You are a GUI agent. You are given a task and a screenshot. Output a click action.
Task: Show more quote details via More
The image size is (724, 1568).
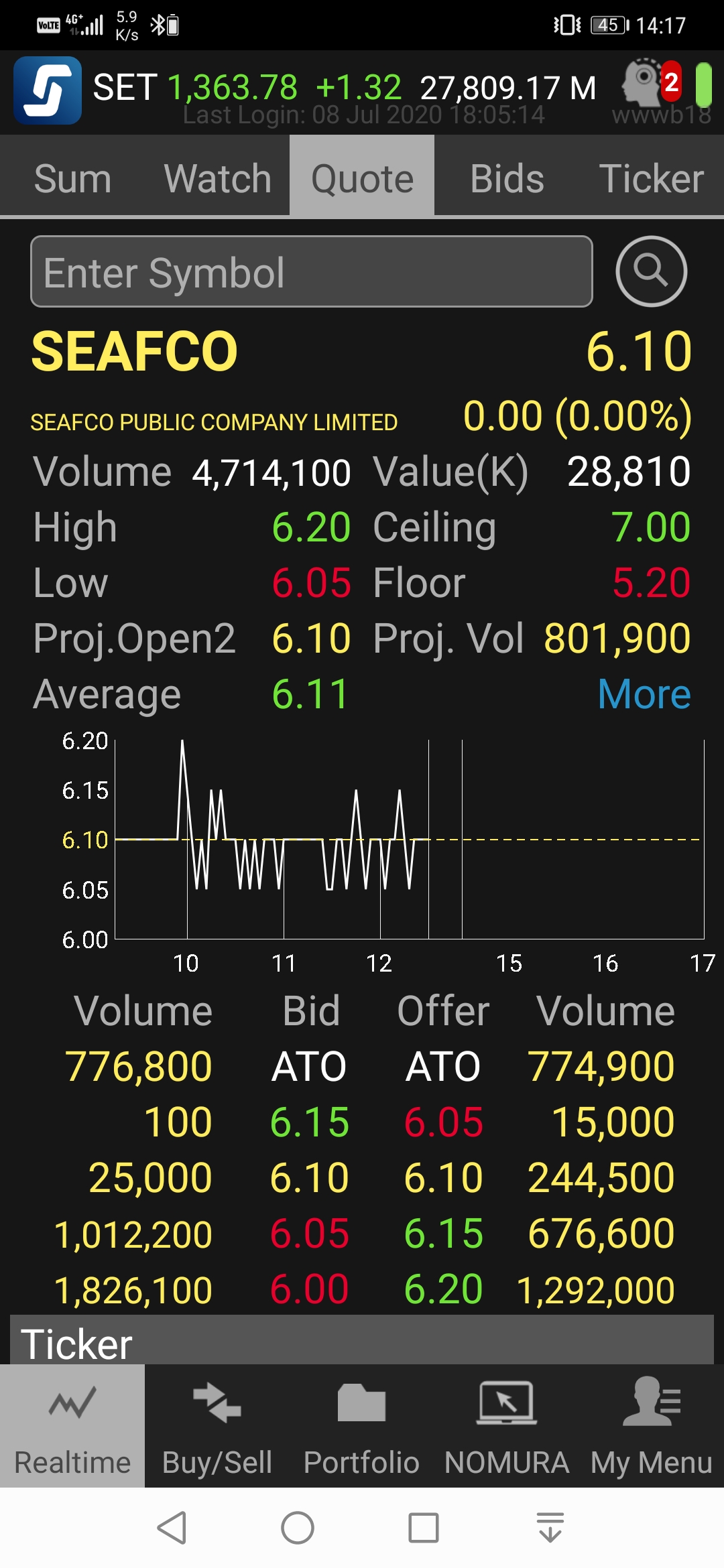click(x=644, y=694)
